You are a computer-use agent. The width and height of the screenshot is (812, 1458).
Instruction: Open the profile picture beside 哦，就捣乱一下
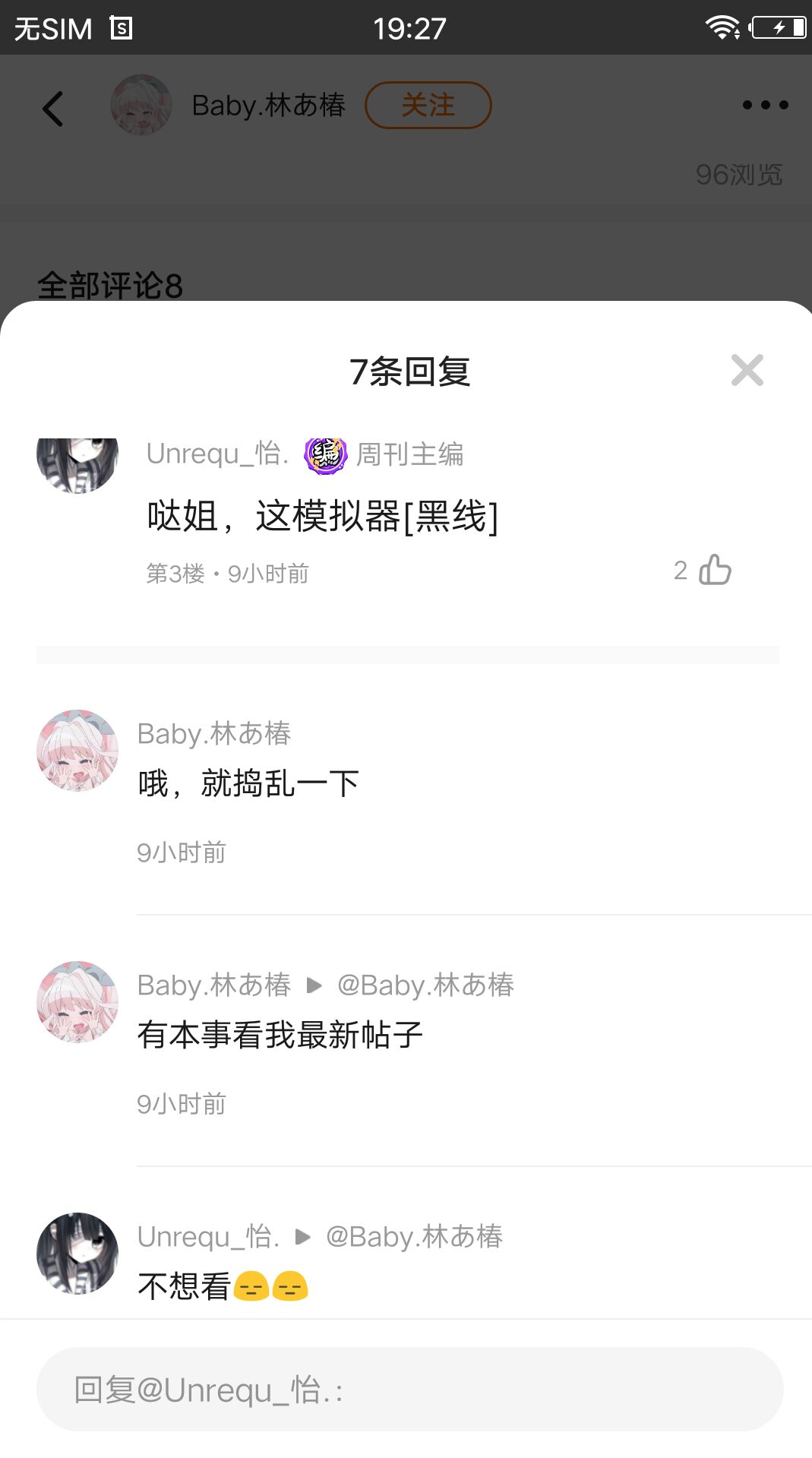pos(77,751)
